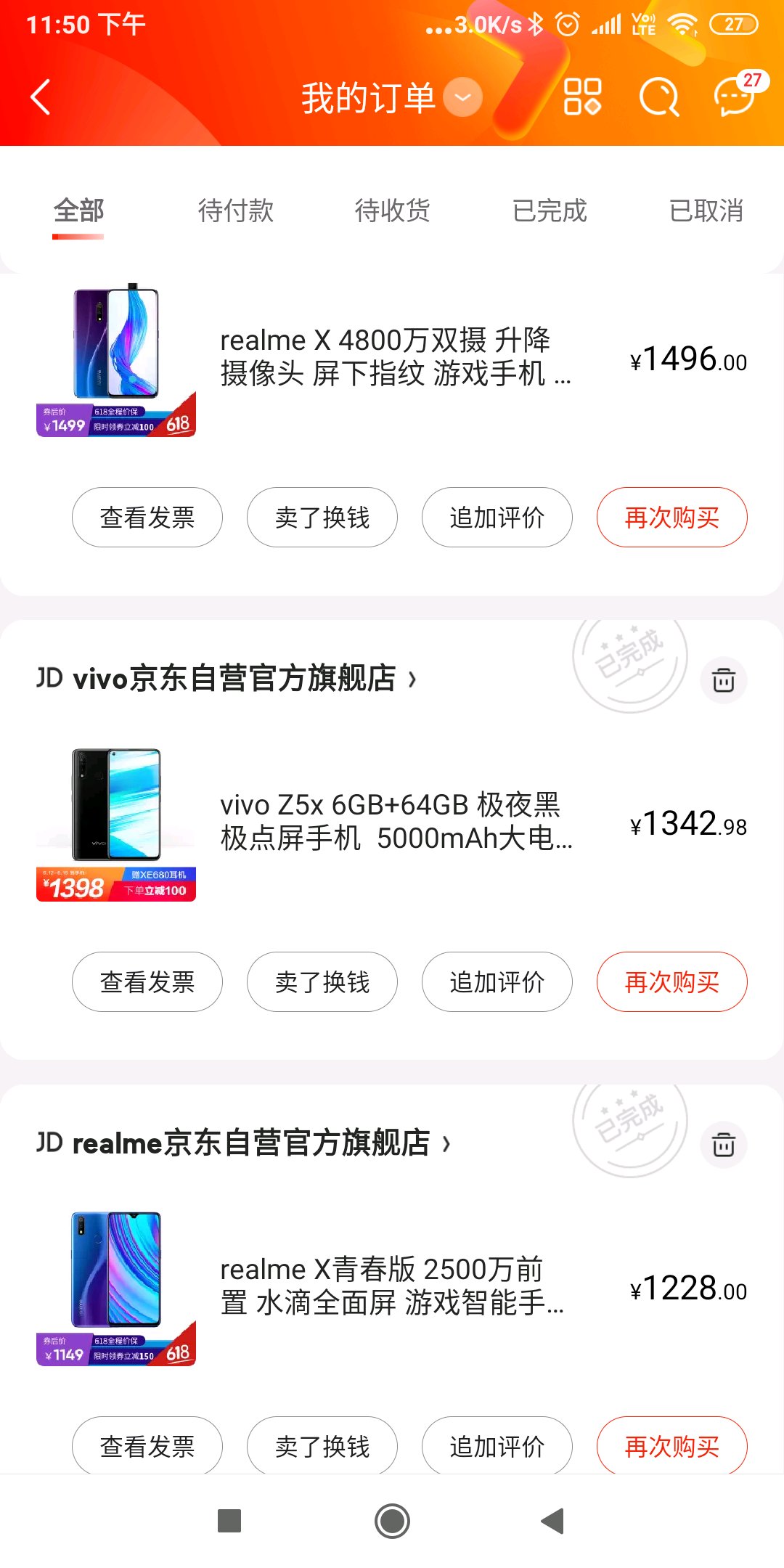The height and width of the screenshot is (1568, 784).
Task: Go to the system home screen
Action: pyautogui.click(x=392, y=1521)
